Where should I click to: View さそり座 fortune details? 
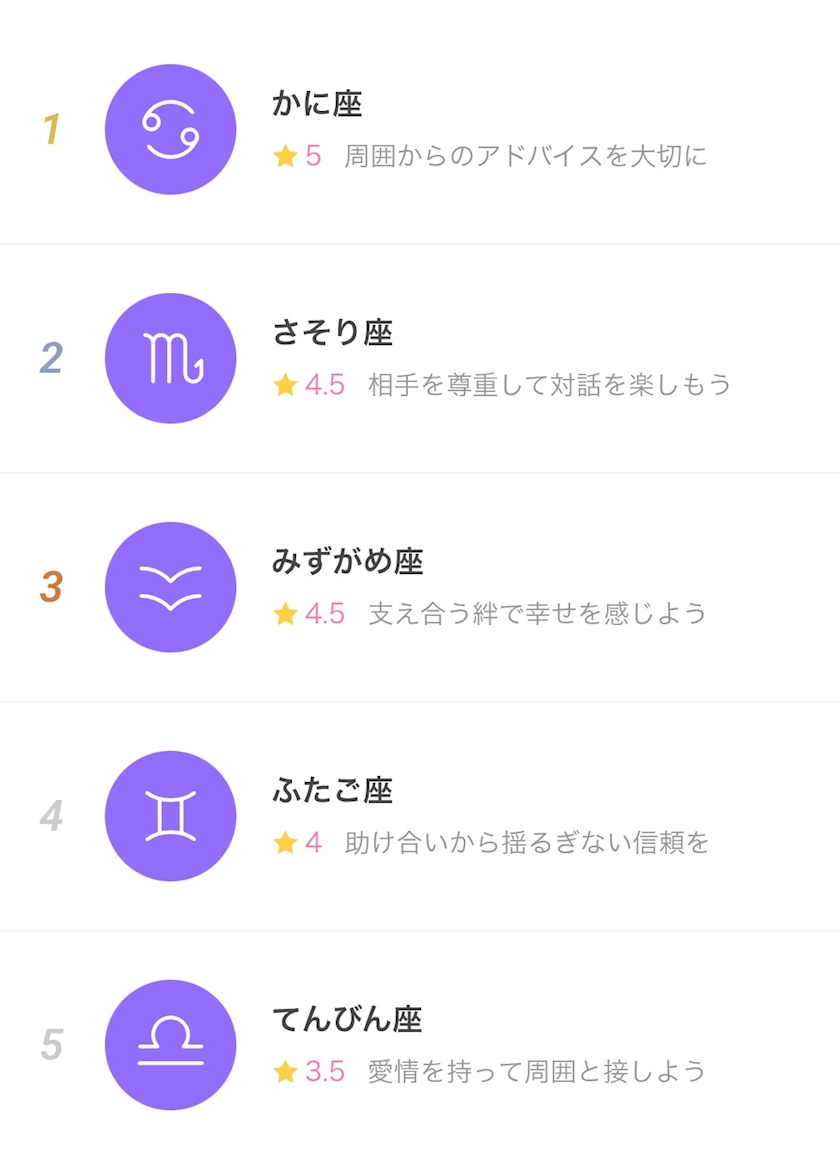(420, 358)
